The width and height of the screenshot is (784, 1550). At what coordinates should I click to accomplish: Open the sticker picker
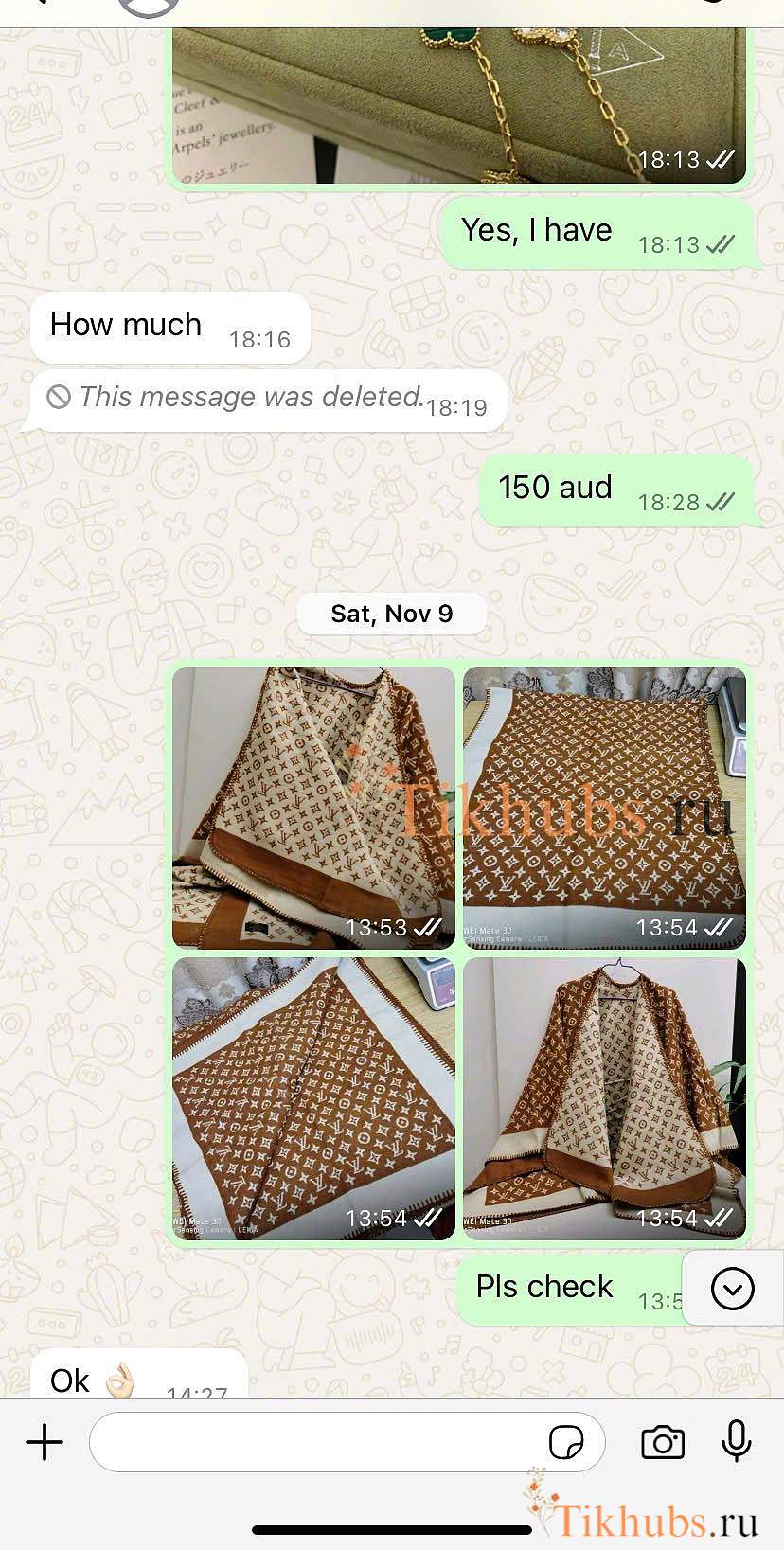click(566, 1442)
